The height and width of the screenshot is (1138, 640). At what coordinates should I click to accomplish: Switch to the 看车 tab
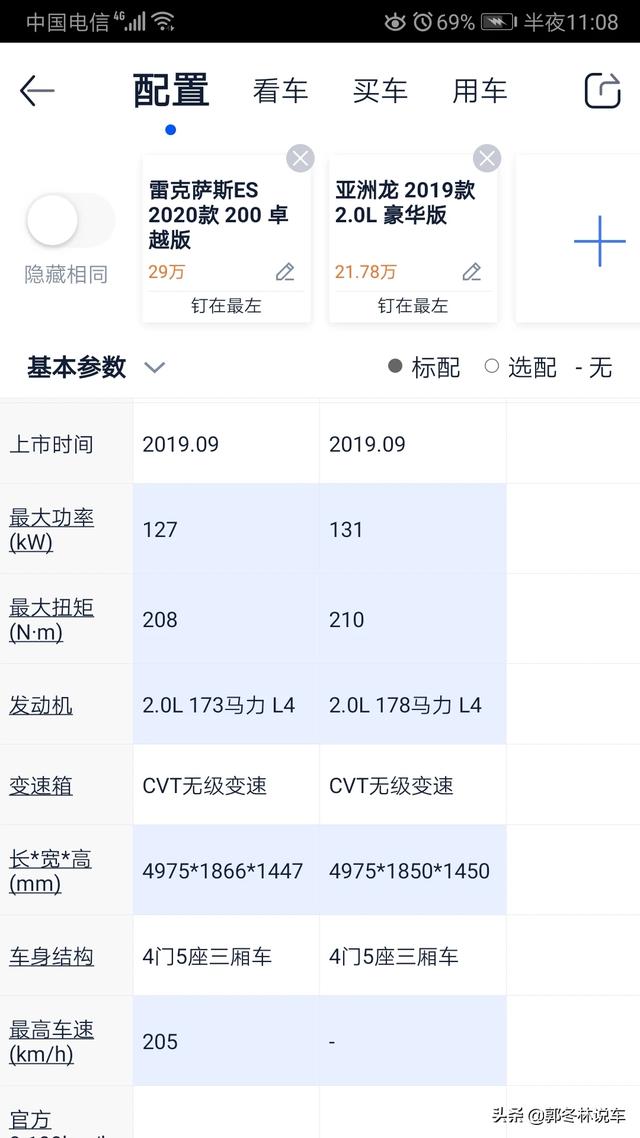[280, 91]
